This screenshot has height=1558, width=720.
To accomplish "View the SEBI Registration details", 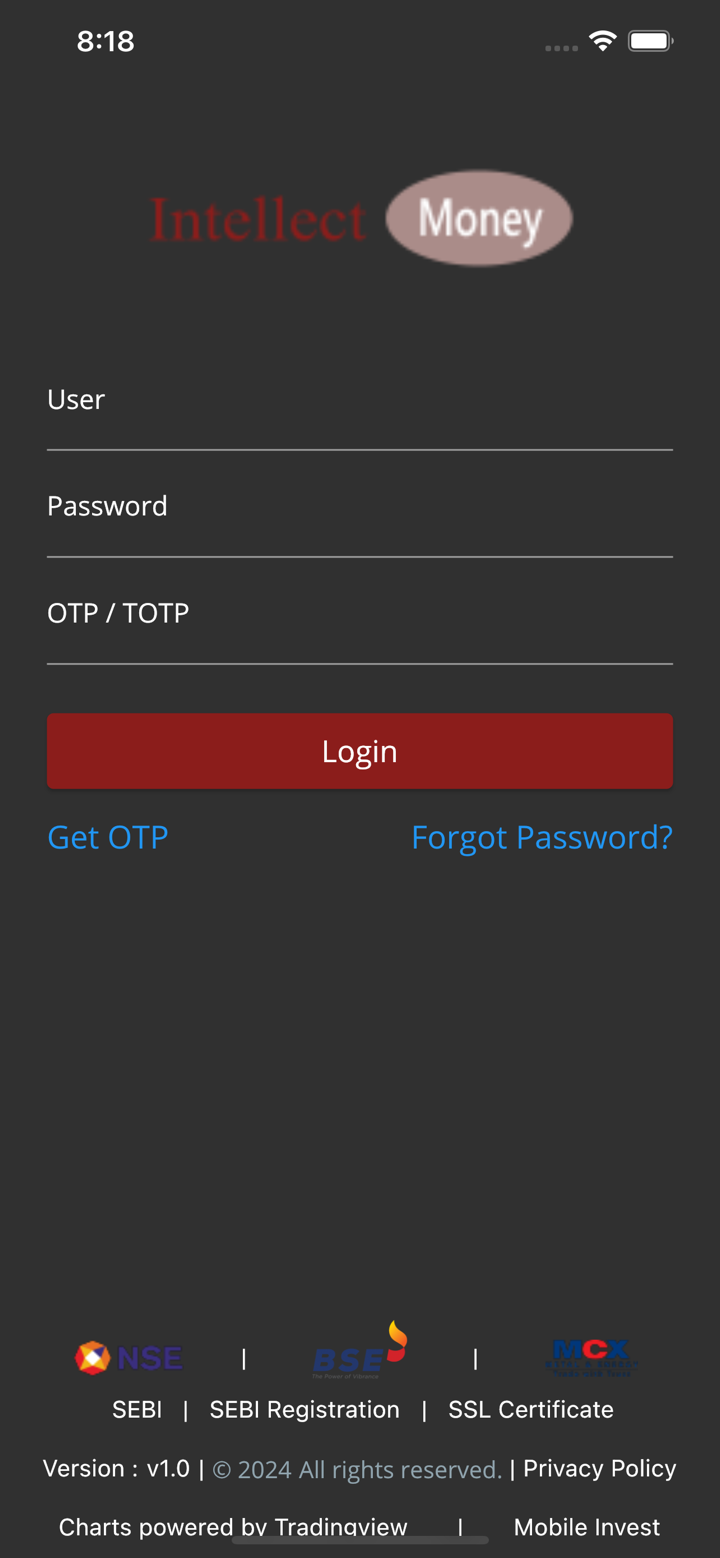I will tap(304, 1409).
